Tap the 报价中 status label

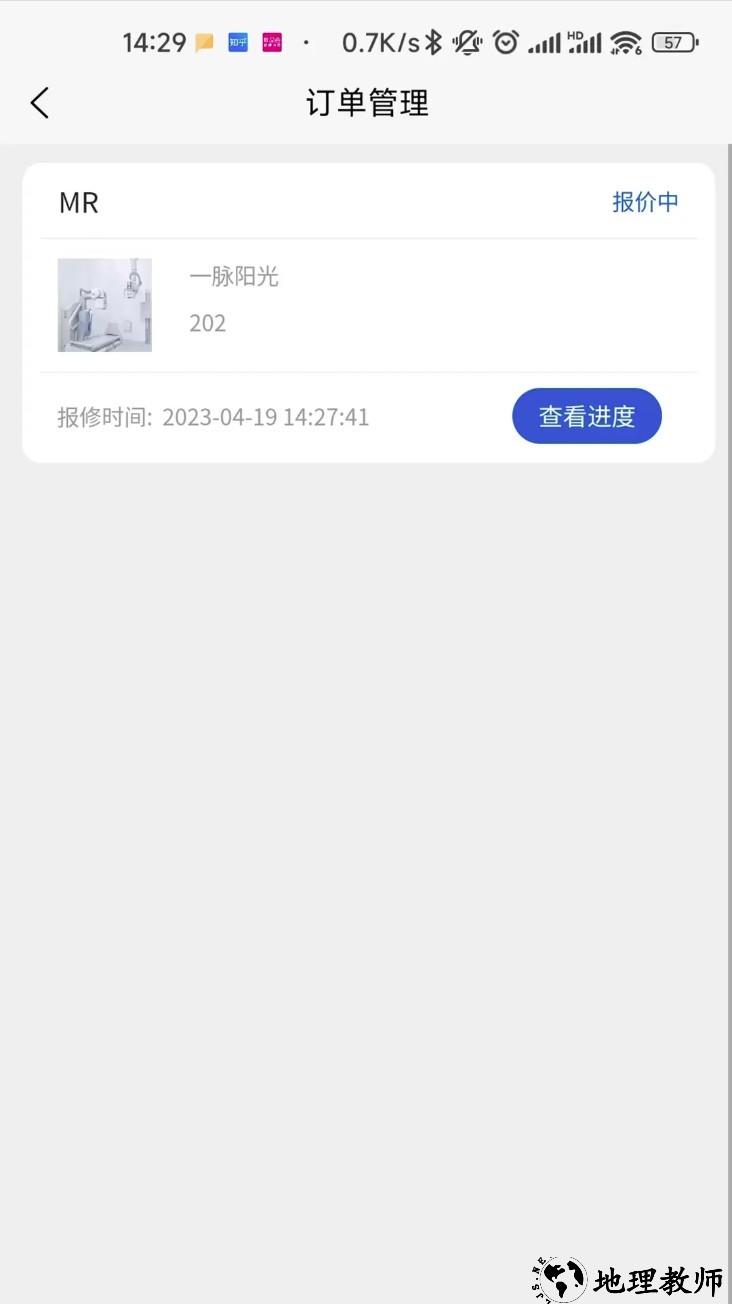click(x=645, y=201)
